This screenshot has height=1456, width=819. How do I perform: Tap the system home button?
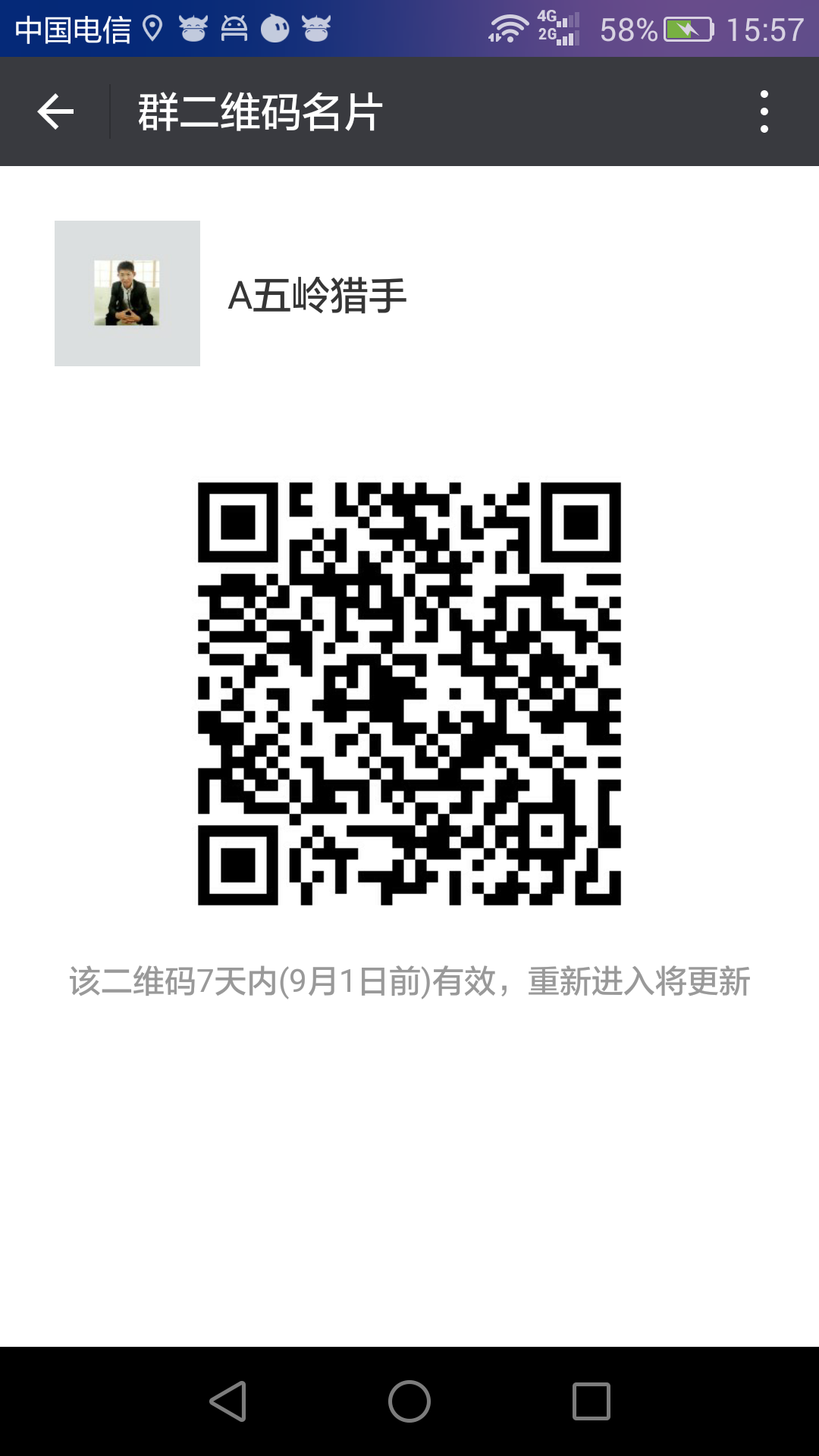[409, 1401]
